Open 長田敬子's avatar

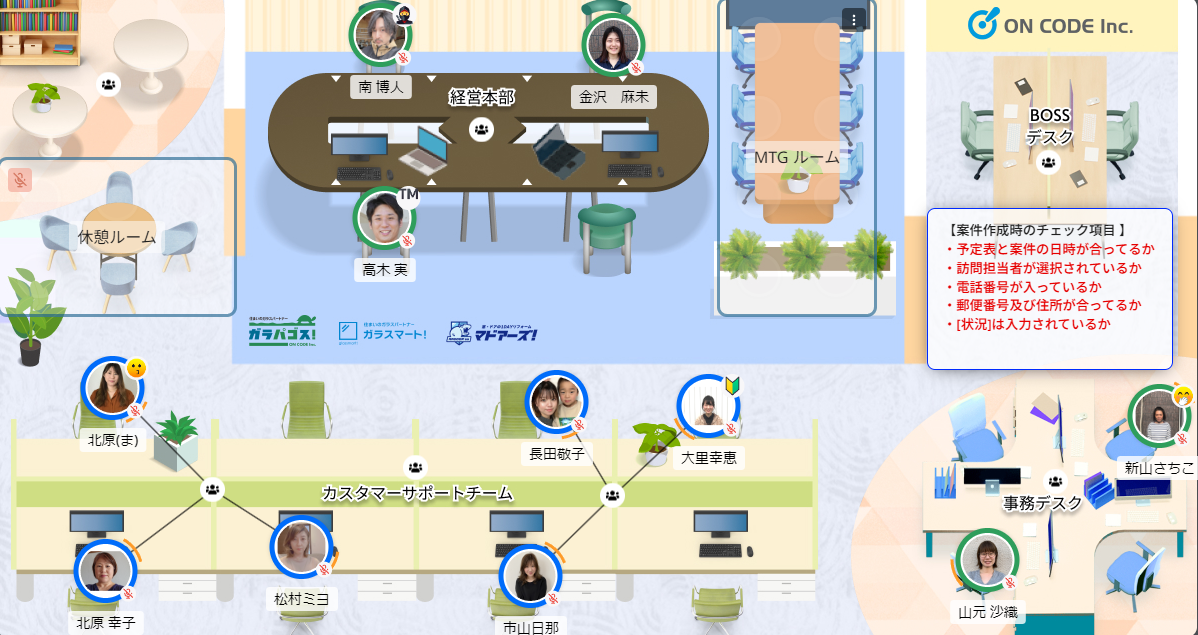[x=556, y=403]
